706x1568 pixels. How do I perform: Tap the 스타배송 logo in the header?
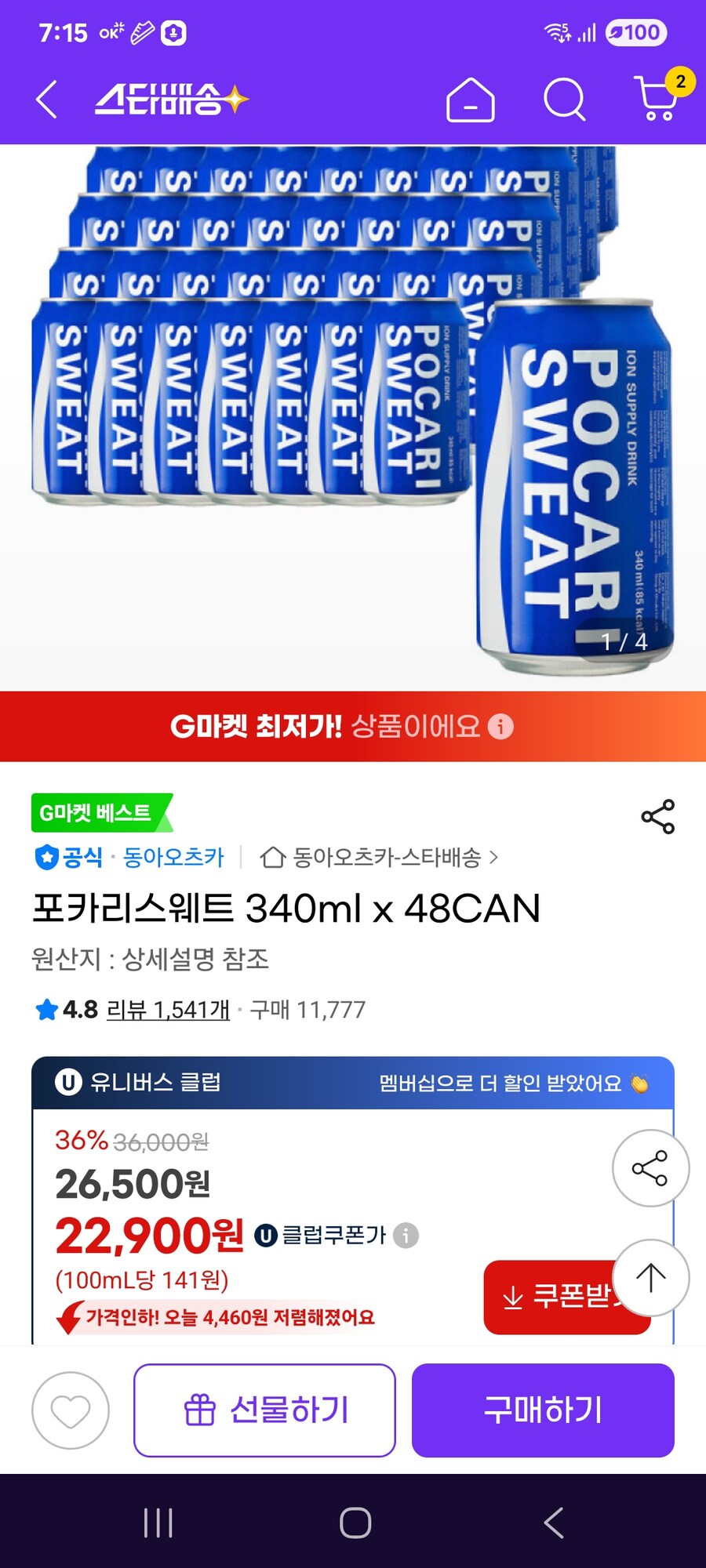coord(169,100)
